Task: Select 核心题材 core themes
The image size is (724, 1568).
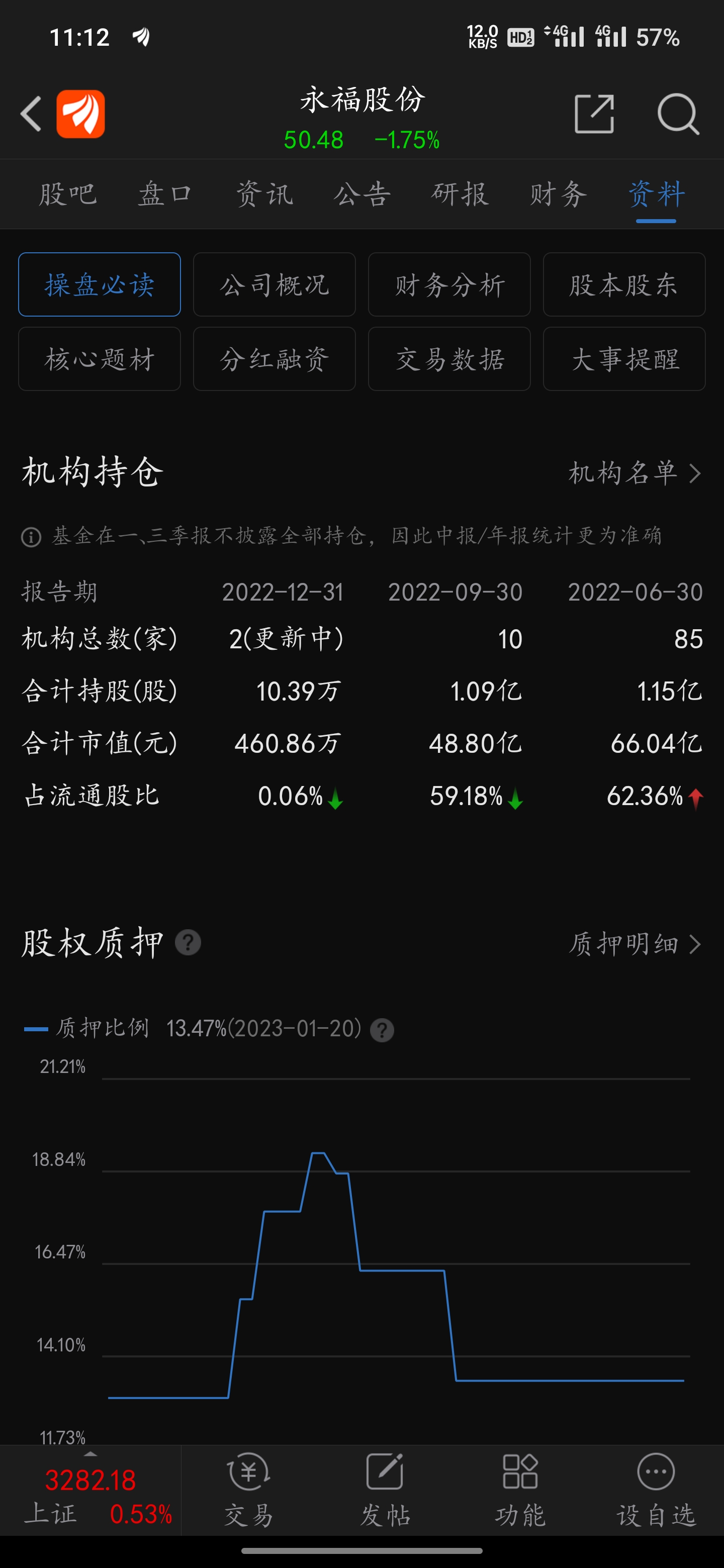Action: pos(99,359)
